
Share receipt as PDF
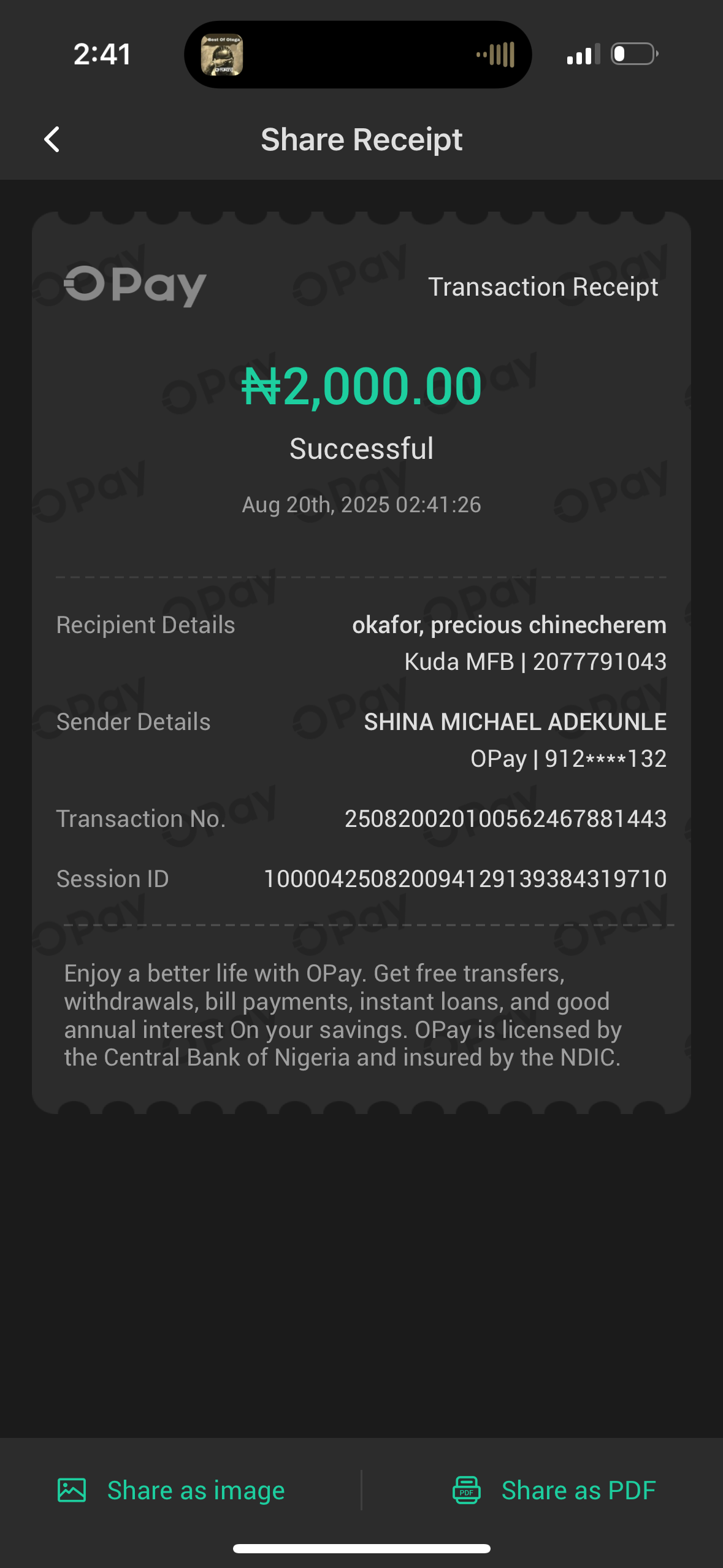(554, 1490)
